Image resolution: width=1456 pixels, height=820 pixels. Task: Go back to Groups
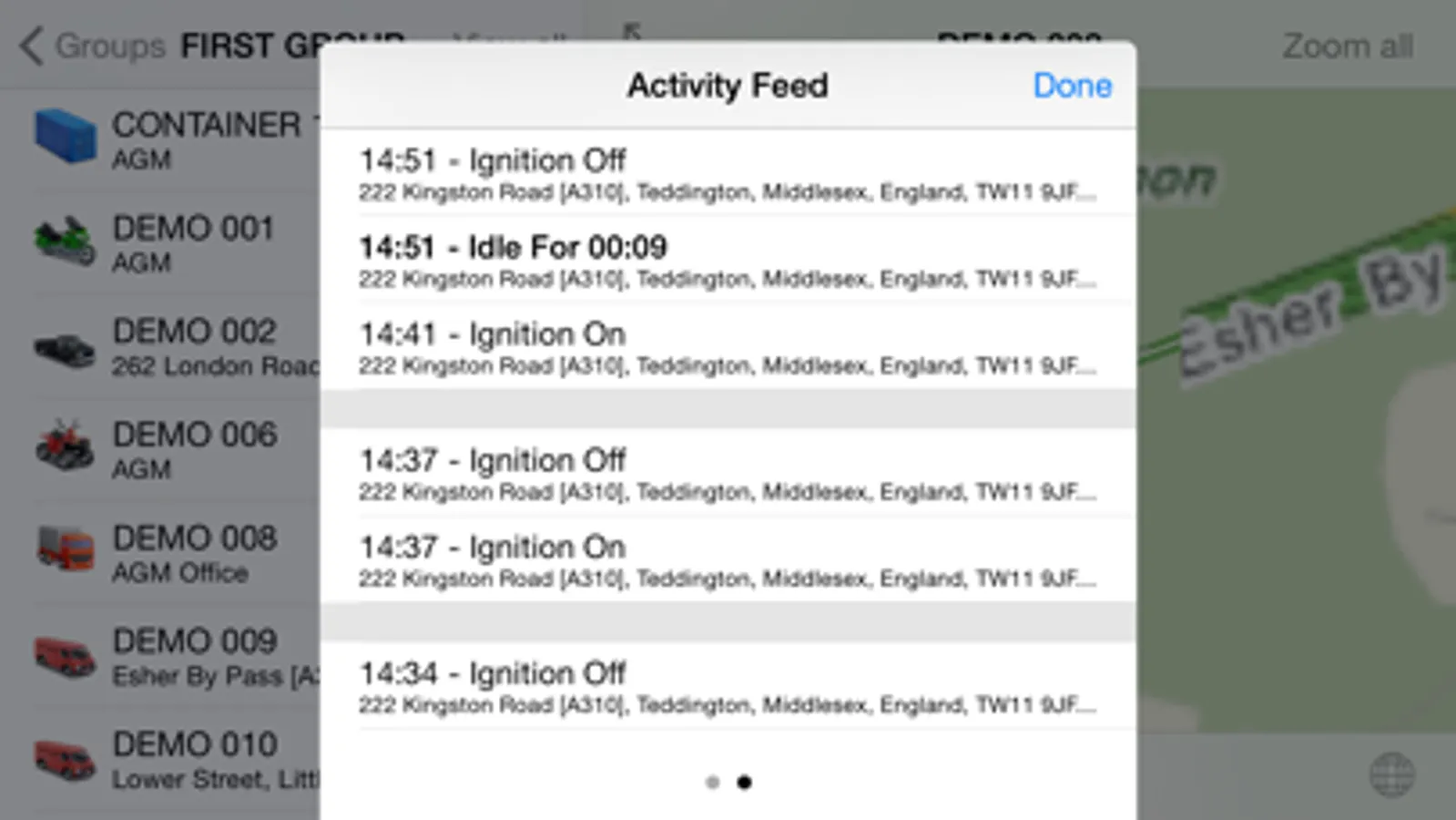(91, 46)
